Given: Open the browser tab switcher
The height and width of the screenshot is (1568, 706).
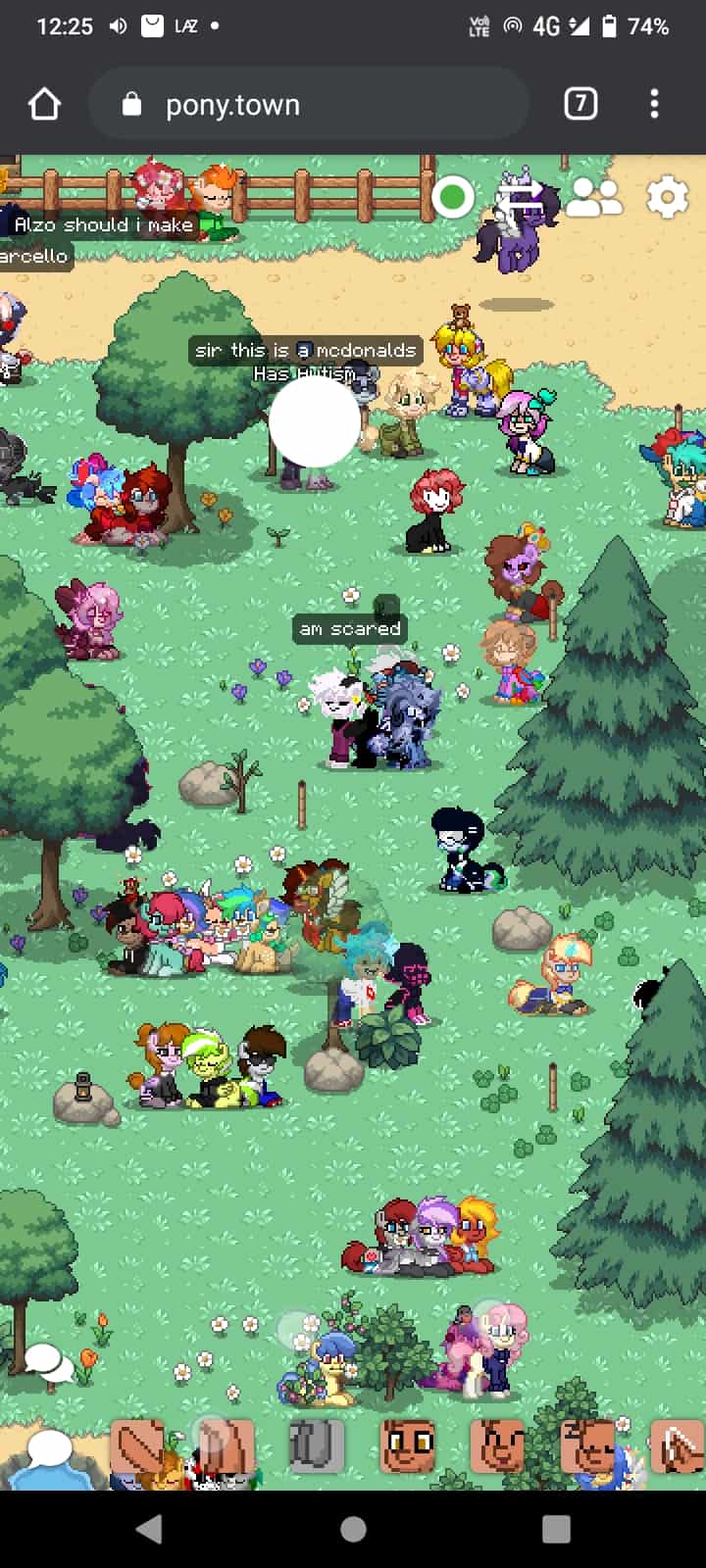Looking at the screenshot, I should (x=580, y=104).
